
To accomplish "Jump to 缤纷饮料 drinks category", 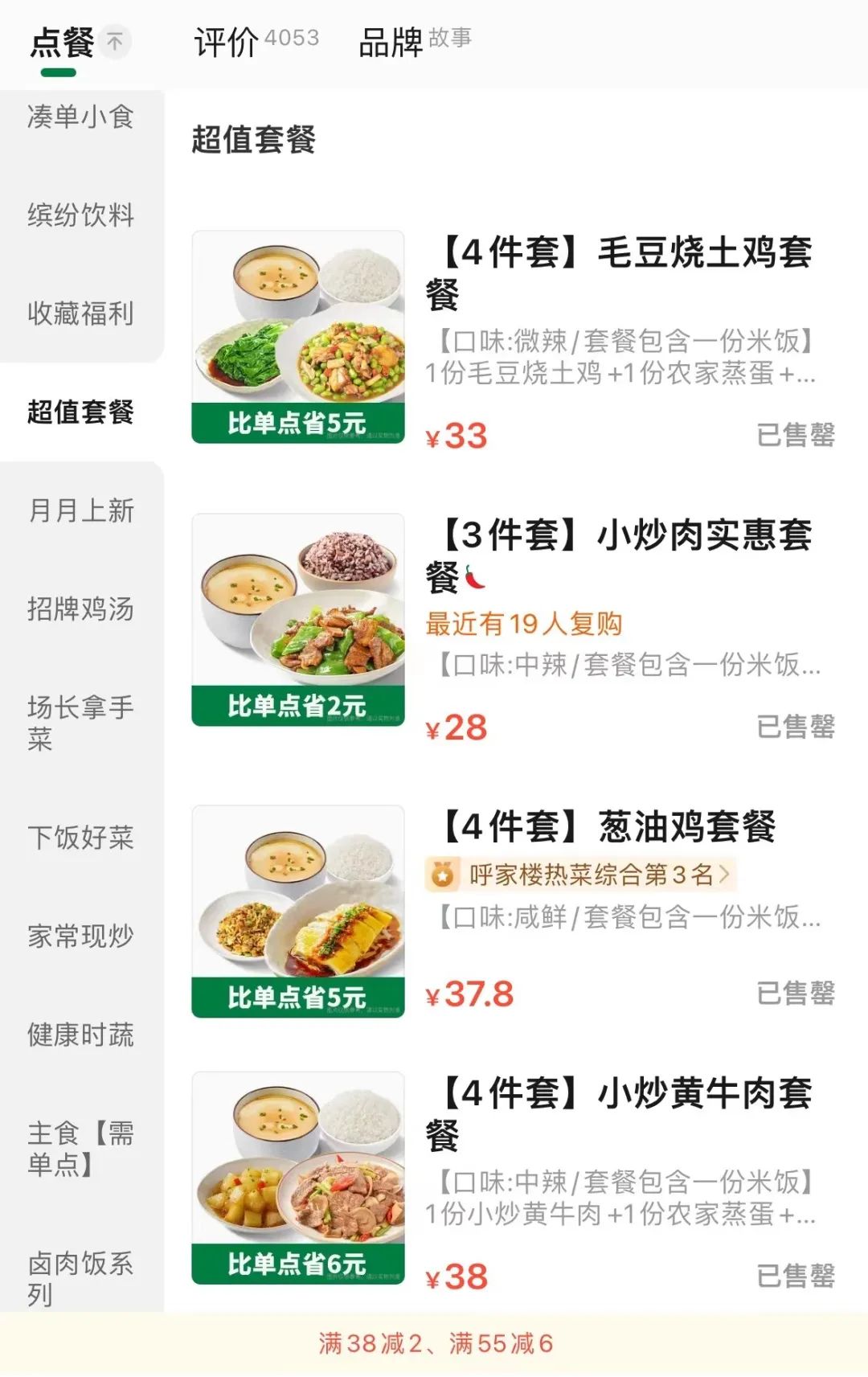I will [80, 215].
